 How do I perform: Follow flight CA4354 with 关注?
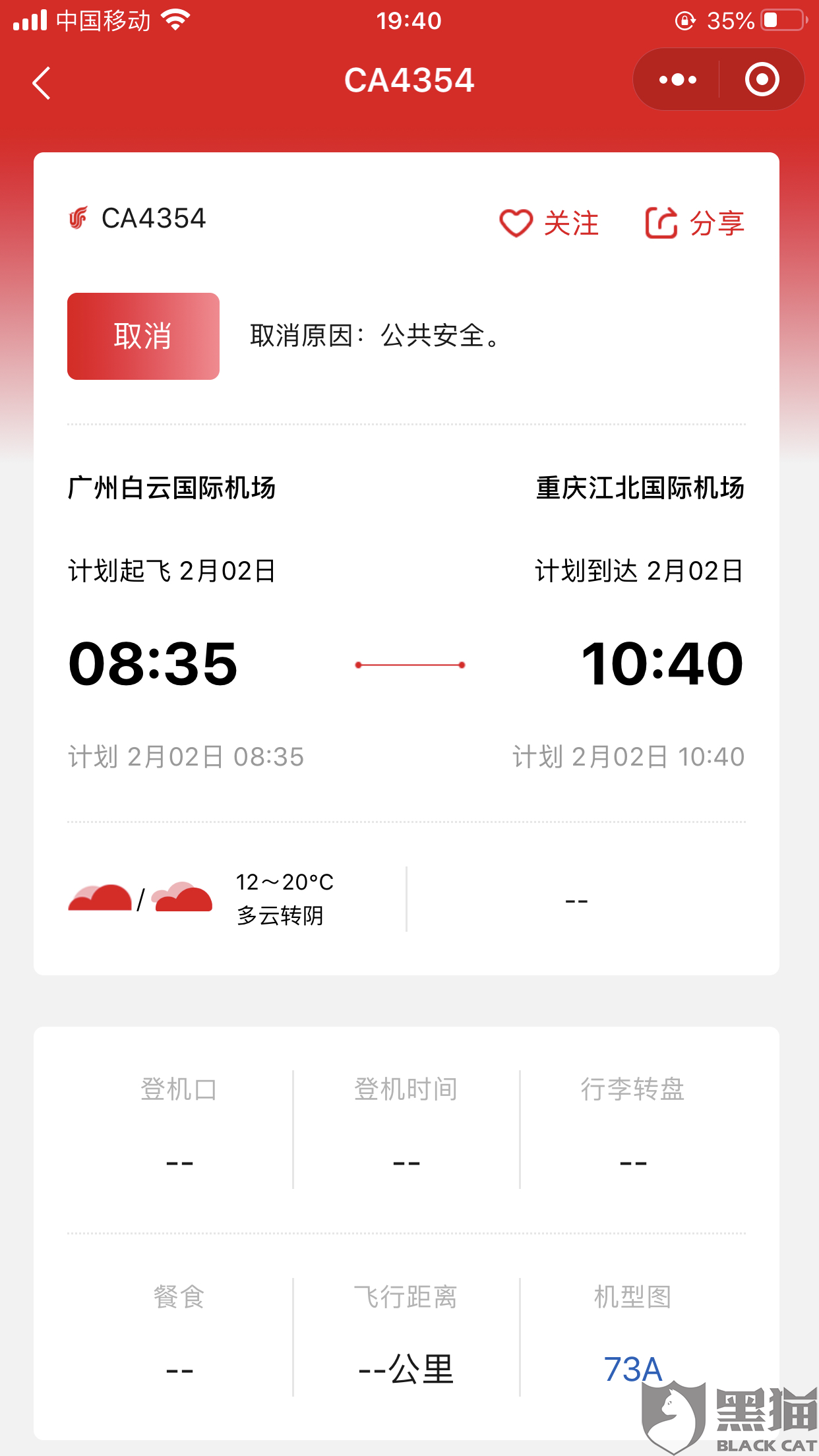pyautogui.click(x=549, y=224)
